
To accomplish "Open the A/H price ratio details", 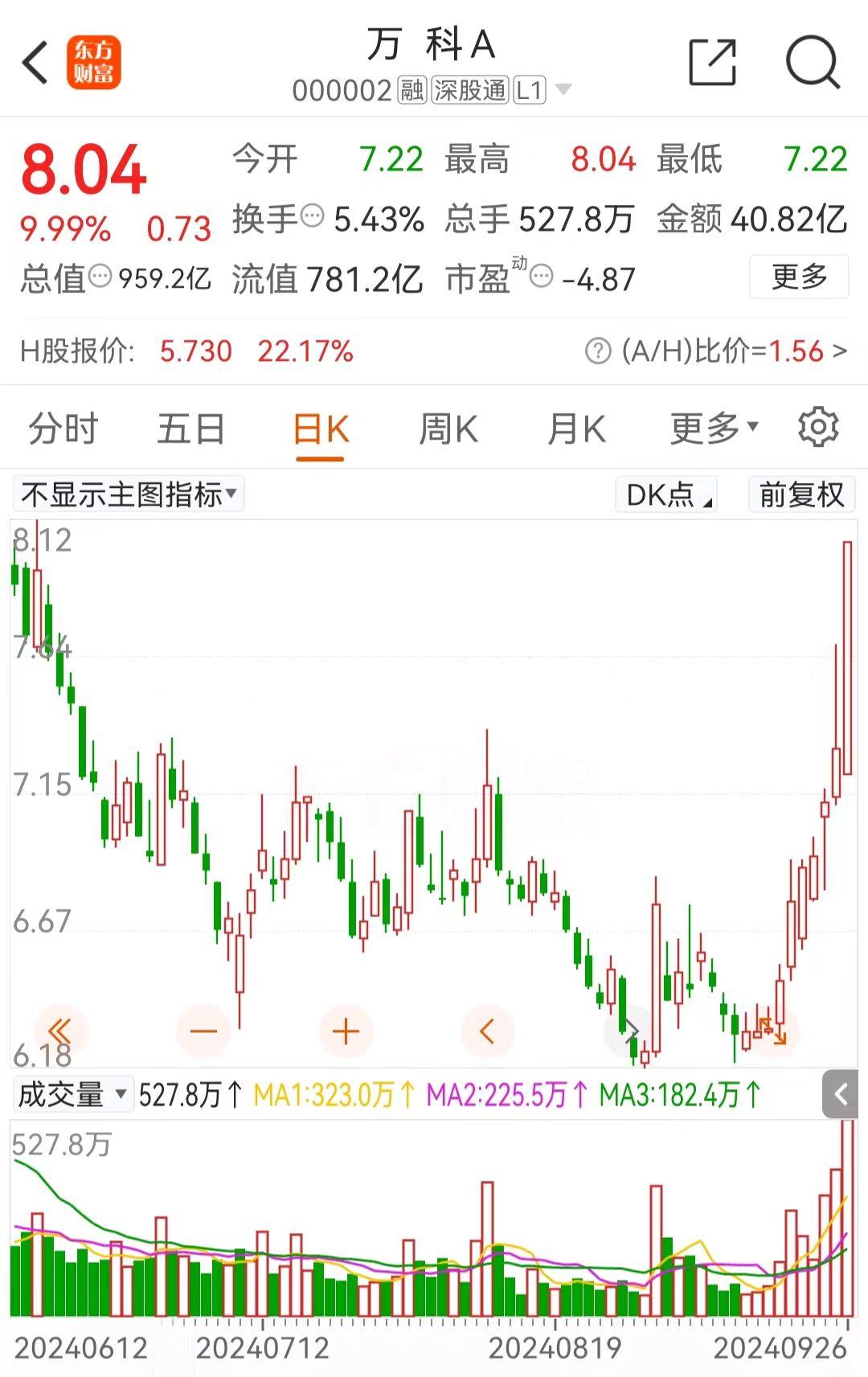I will 716,351.
